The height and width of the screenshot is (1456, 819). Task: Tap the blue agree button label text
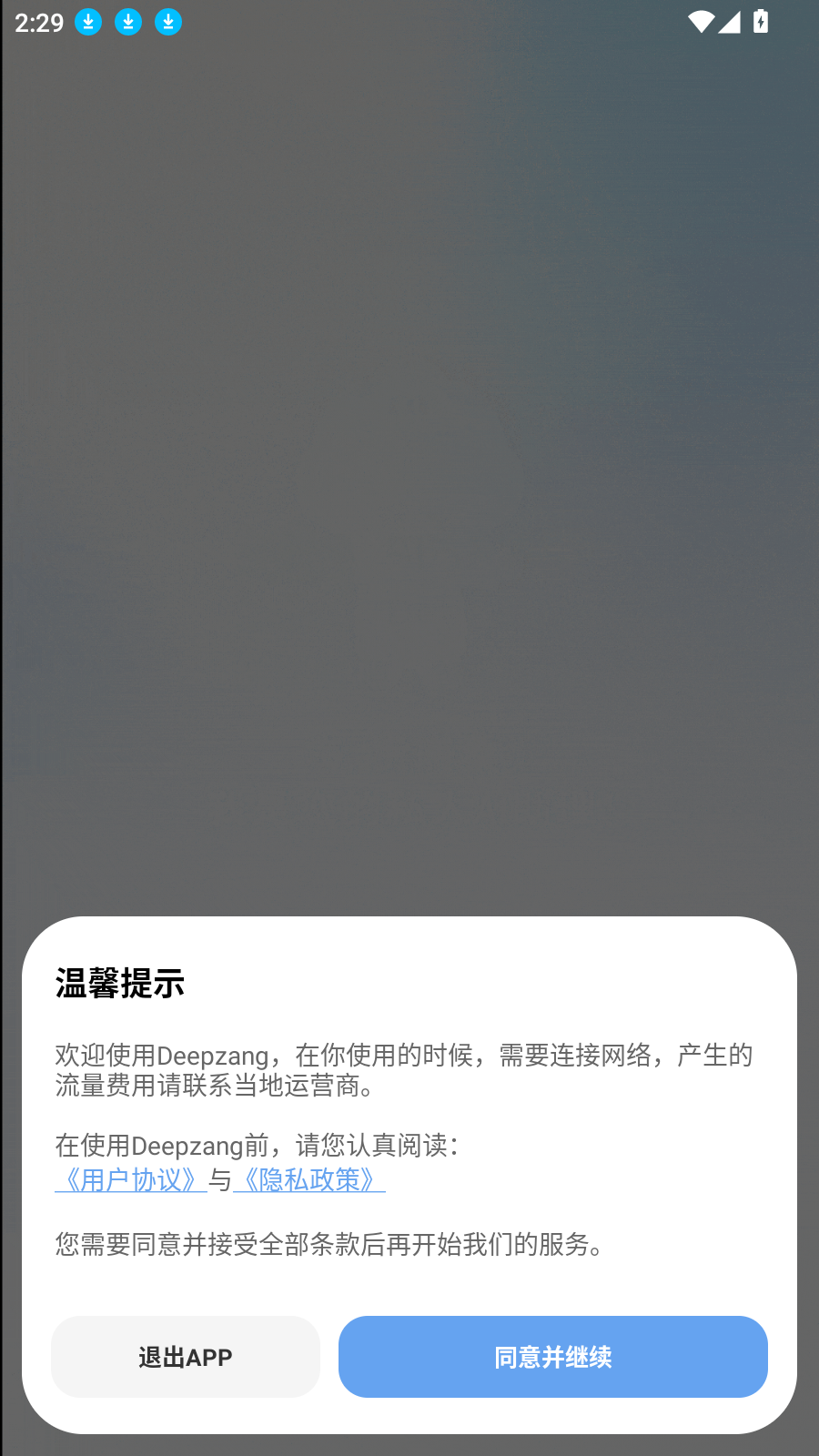point(552,1357)
